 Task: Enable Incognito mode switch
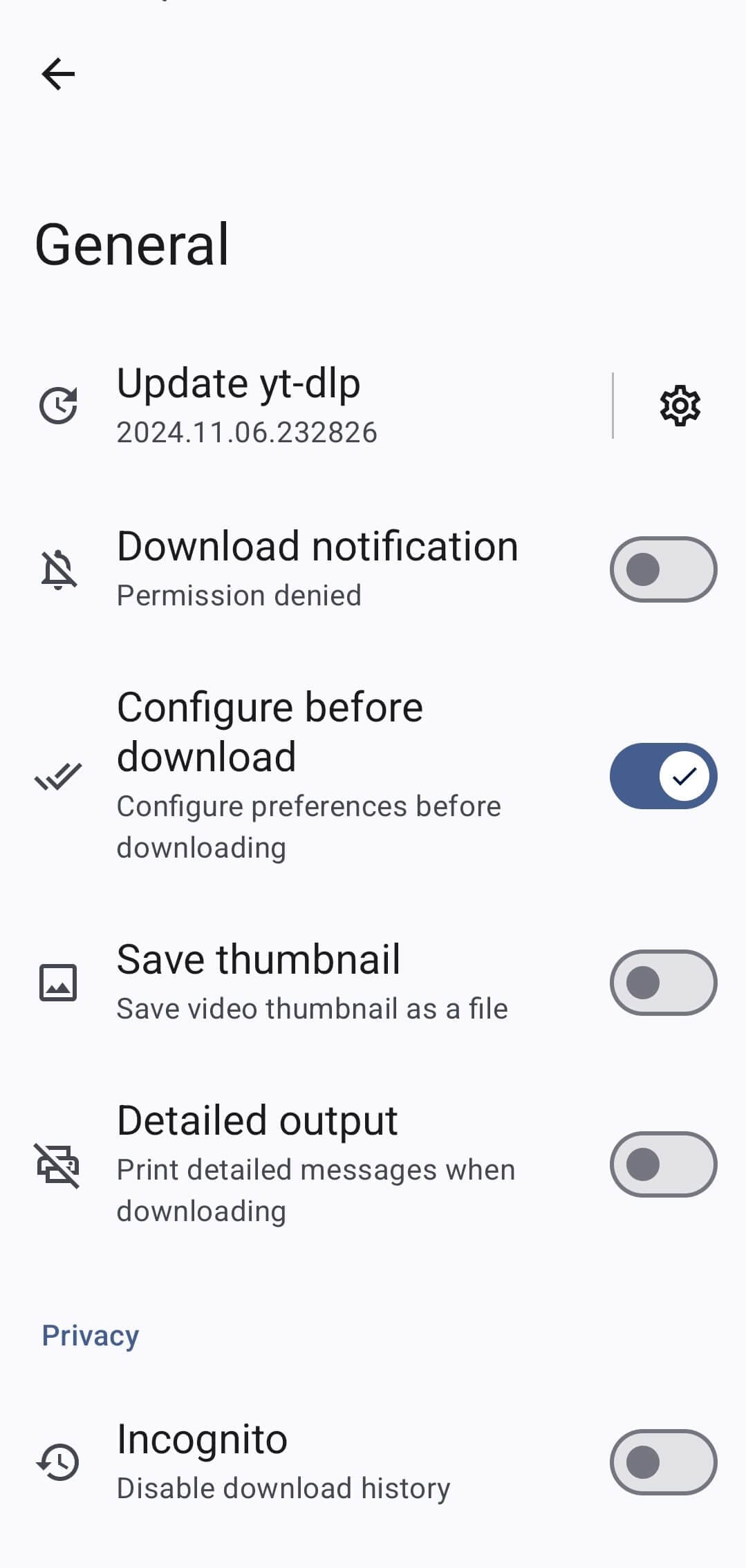tap(662, 1462)
